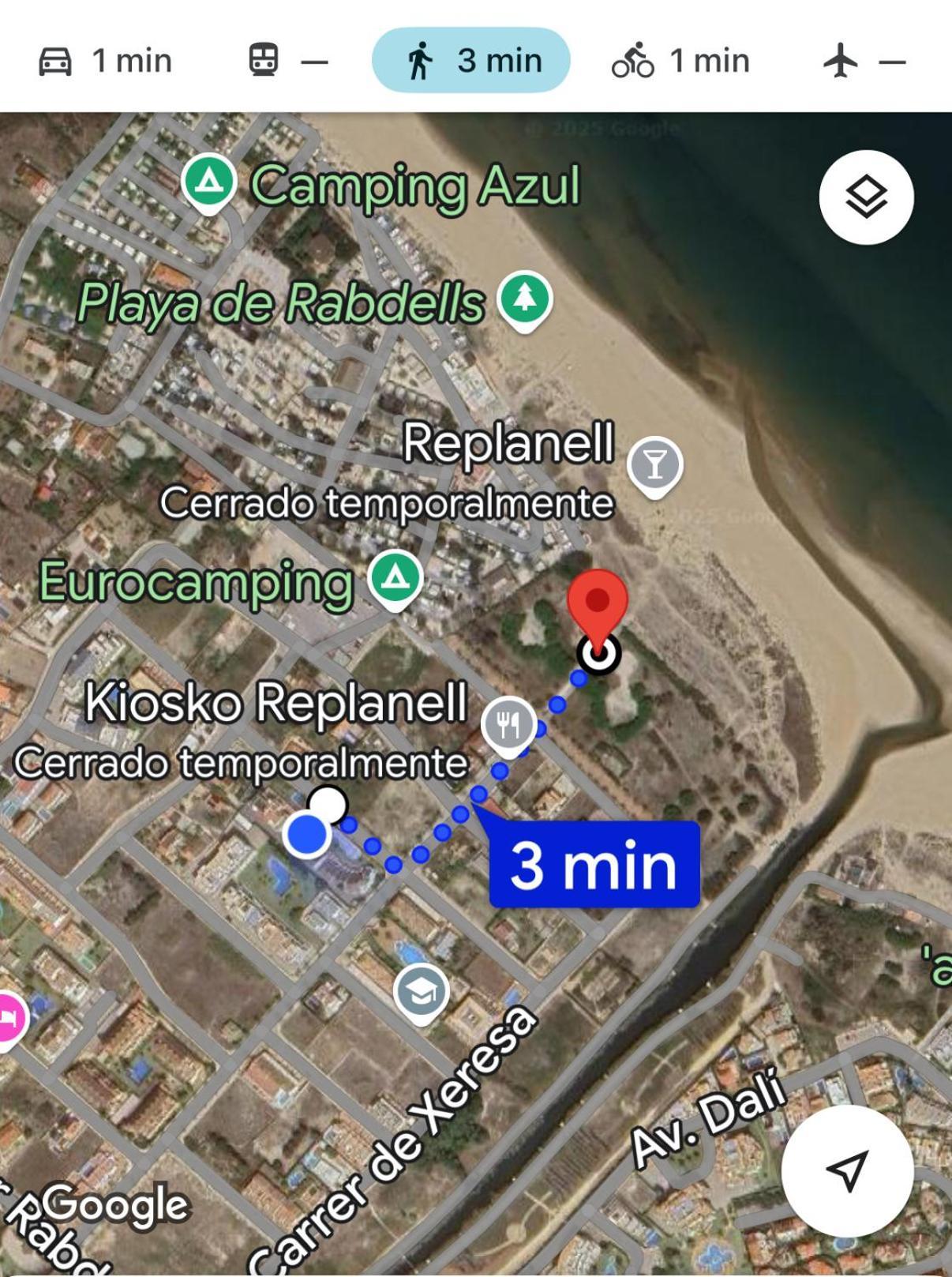Screen dimensions: 952x1277
Task: Select the public transit mode
Action: point(287,61)
